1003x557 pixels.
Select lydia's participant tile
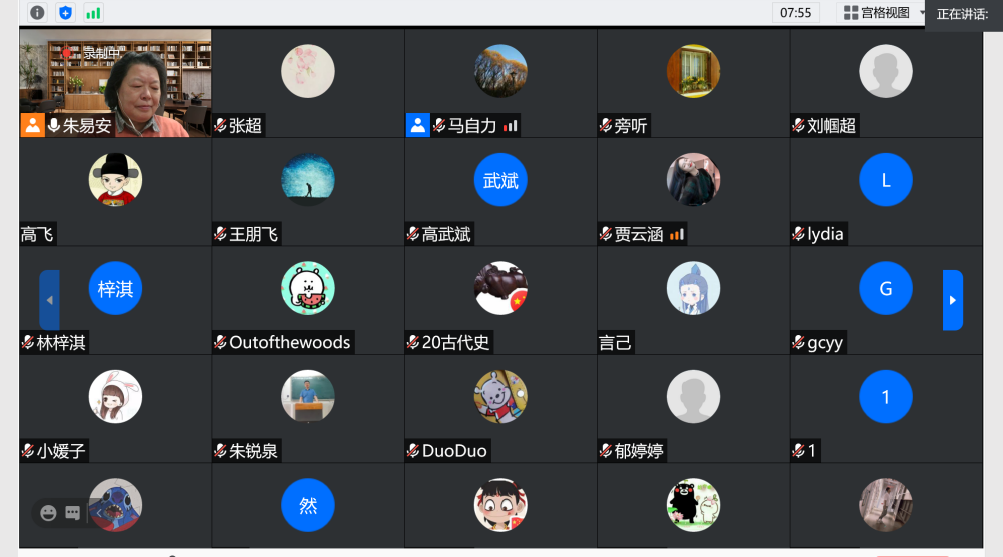click(886, 192)
